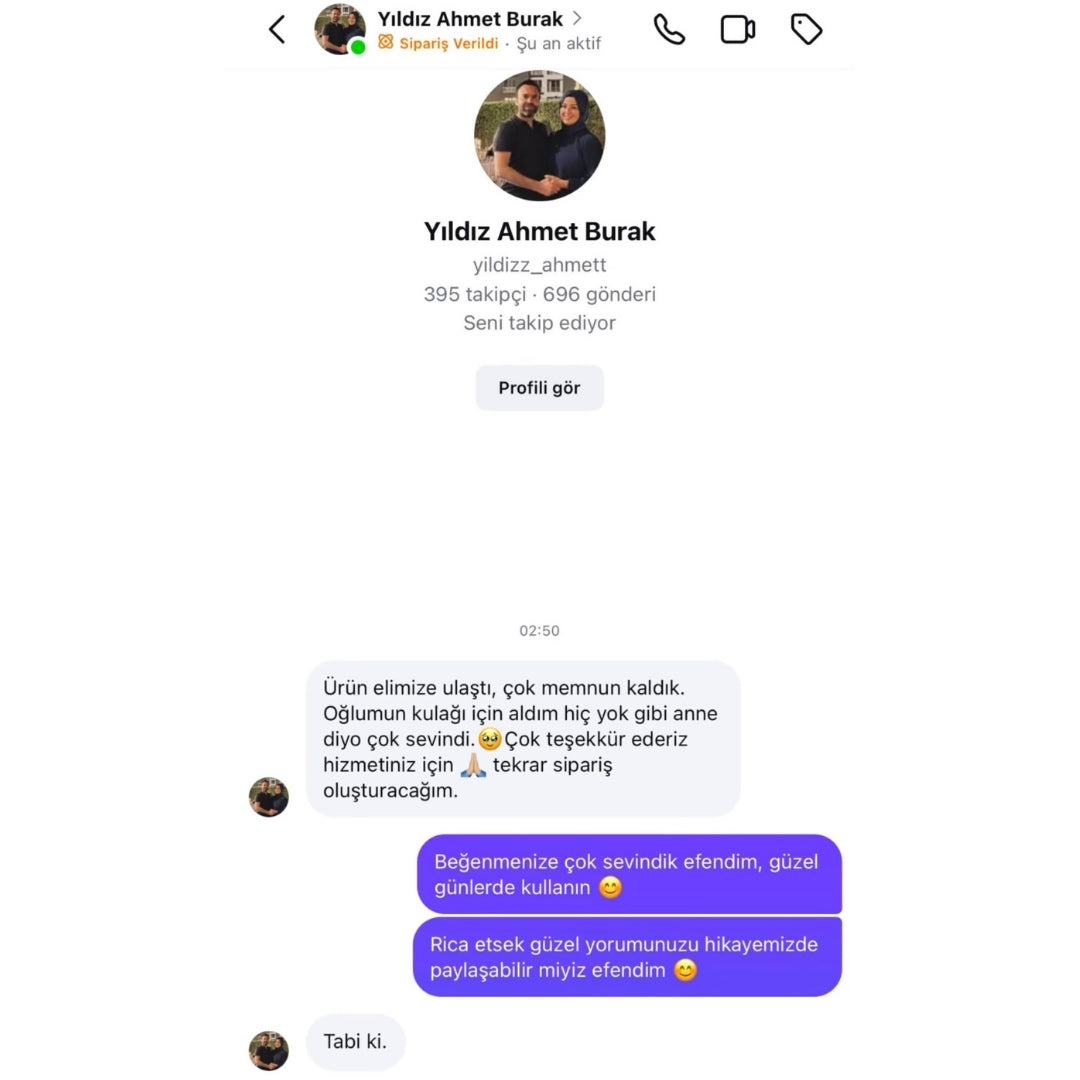The height and width of the screenshot is (1080, 1080).
Task: Open the label tag icon
Action: (x=806, y=30)
